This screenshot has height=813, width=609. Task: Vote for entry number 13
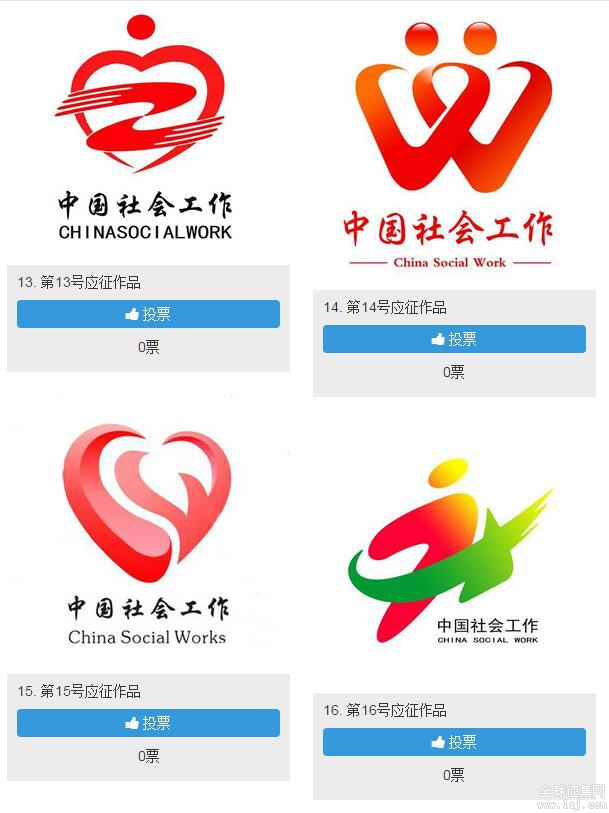(148, 314)
